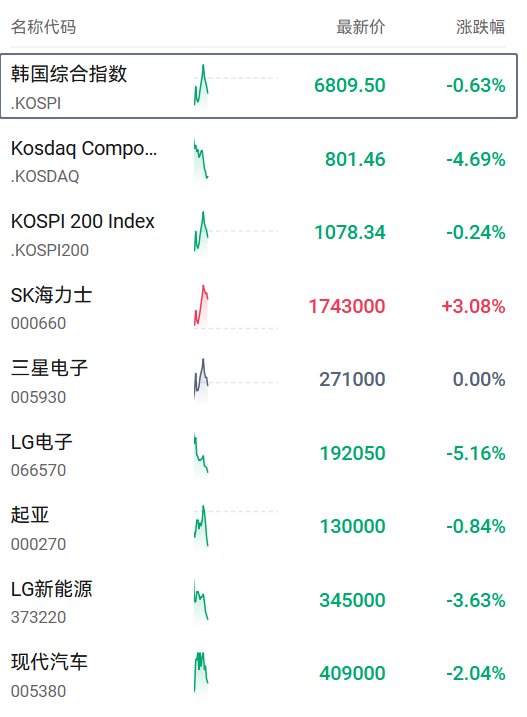View 三星电子 005930 stock details
This screenshot has height=717, width=527.
tap(258, 380)
